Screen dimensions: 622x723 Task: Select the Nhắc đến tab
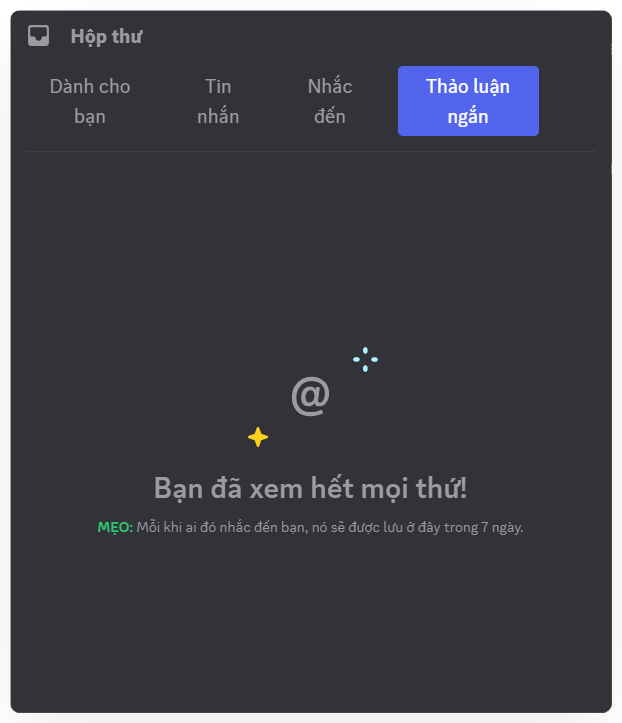[330, 101]
